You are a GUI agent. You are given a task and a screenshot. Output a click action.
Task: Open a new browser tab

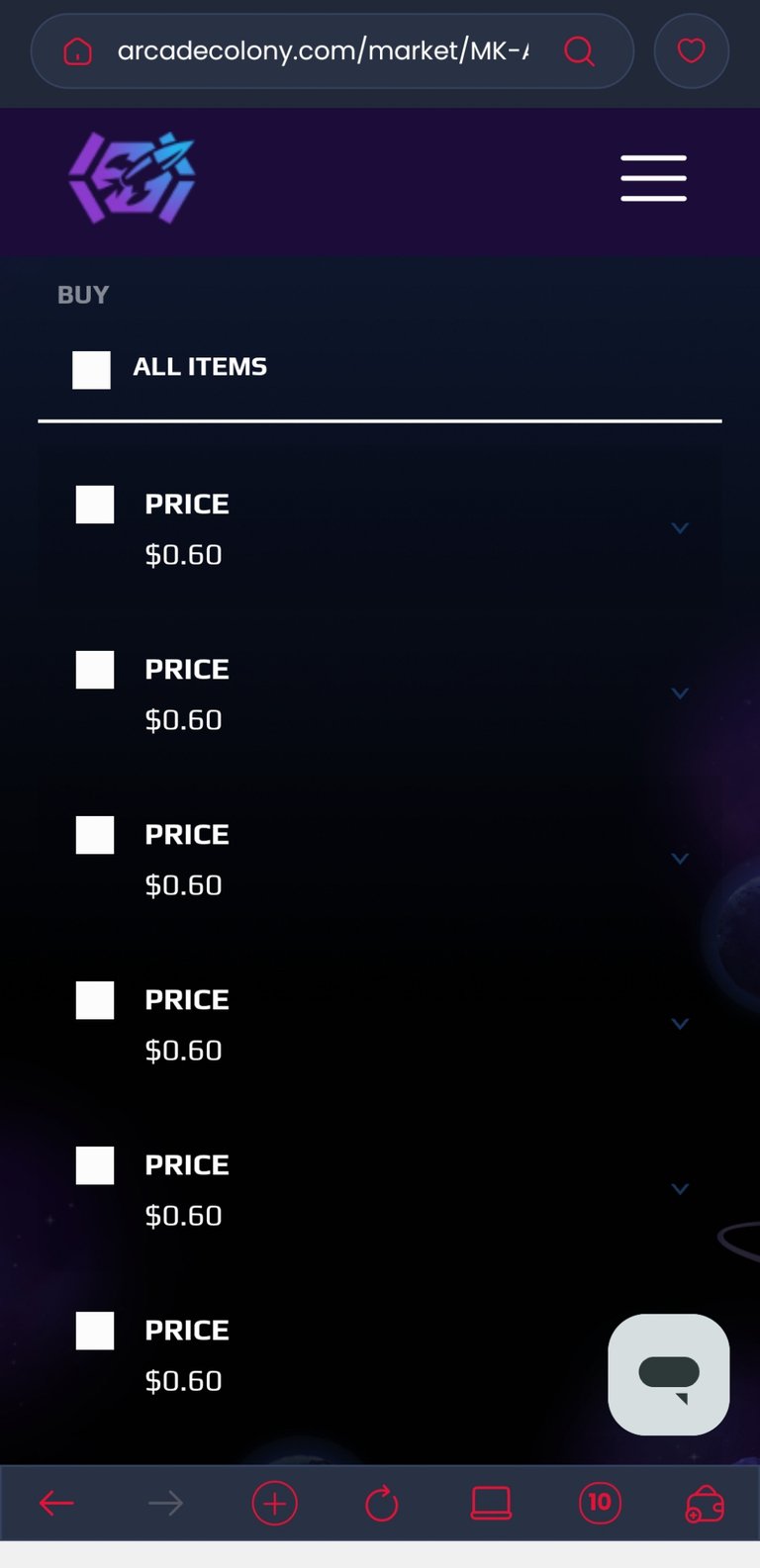coord(274,1504)
